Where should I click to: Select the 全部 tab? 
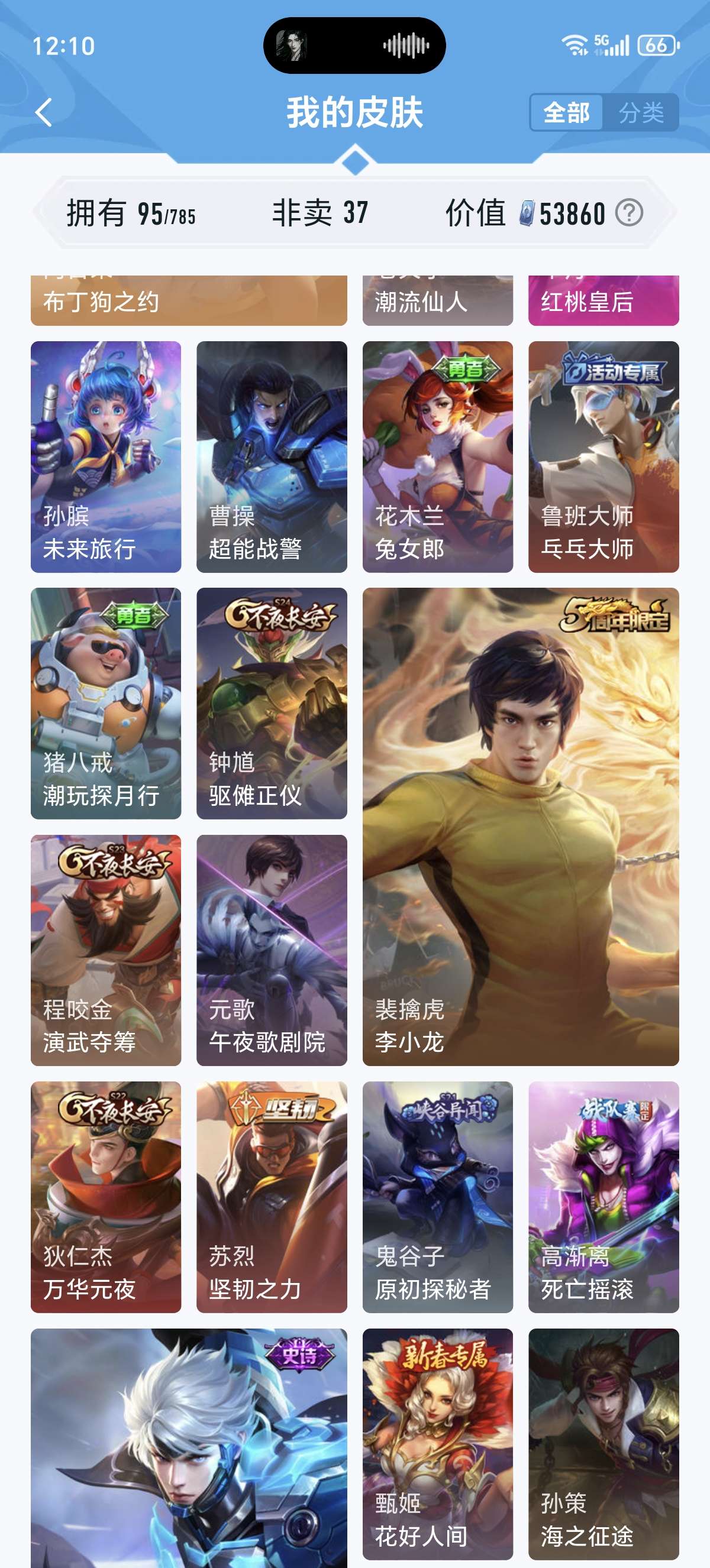[566, 112]
